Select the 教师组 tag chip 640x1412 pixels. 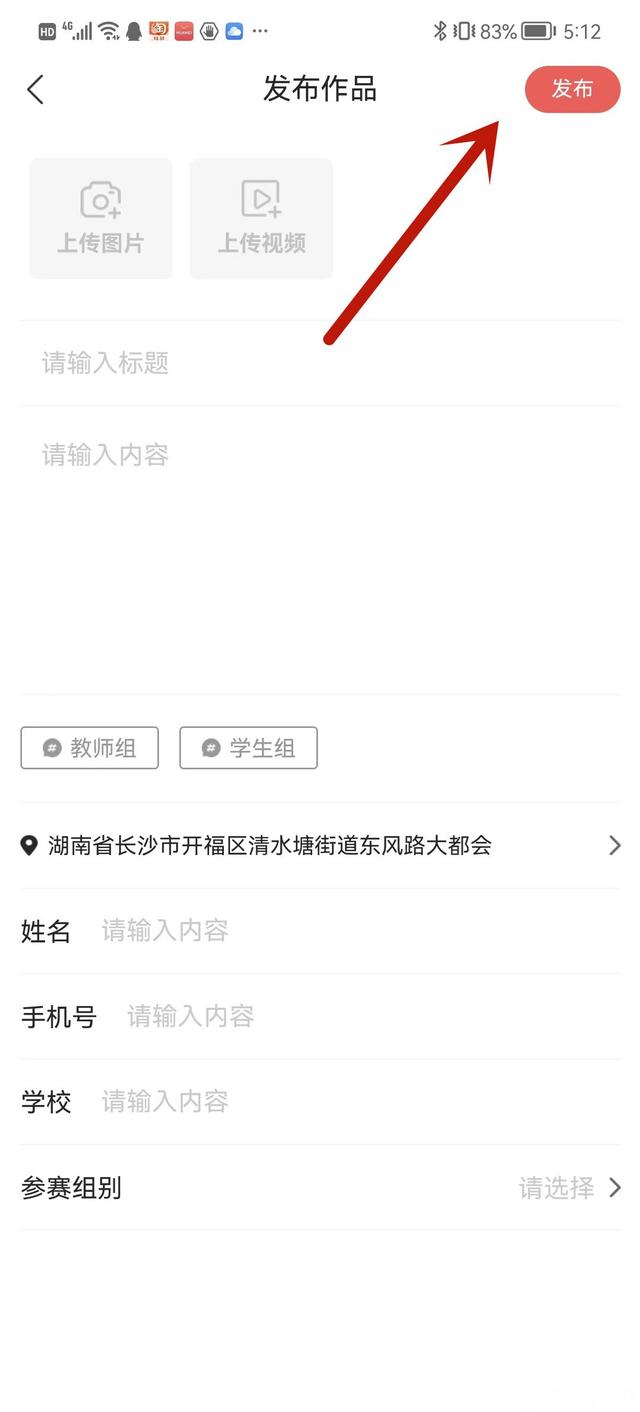pyautogui.click(x=90, y=748)
